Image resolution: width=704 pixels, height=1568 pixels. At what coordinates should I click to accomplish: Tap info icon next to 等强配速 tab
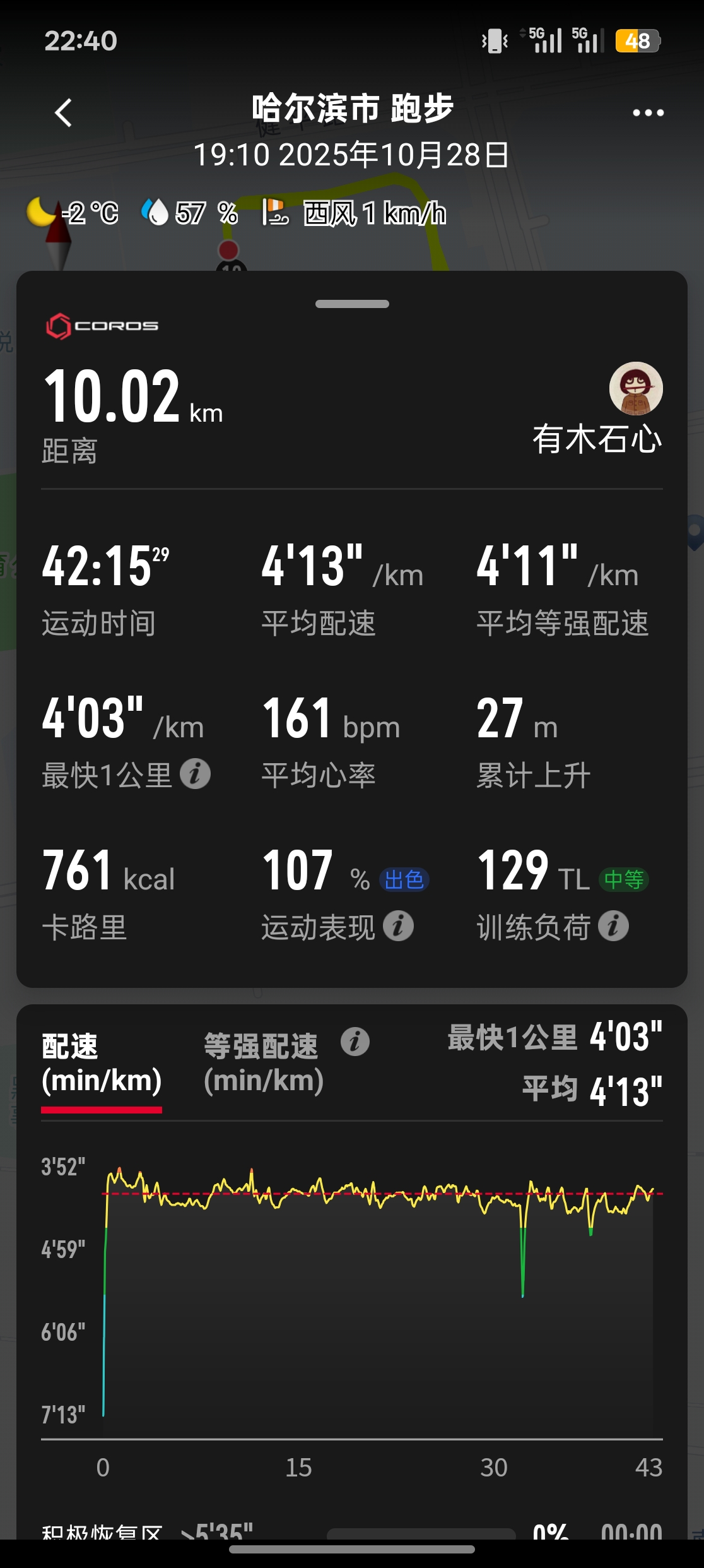pyautogui.click(x=355, y=1042)
